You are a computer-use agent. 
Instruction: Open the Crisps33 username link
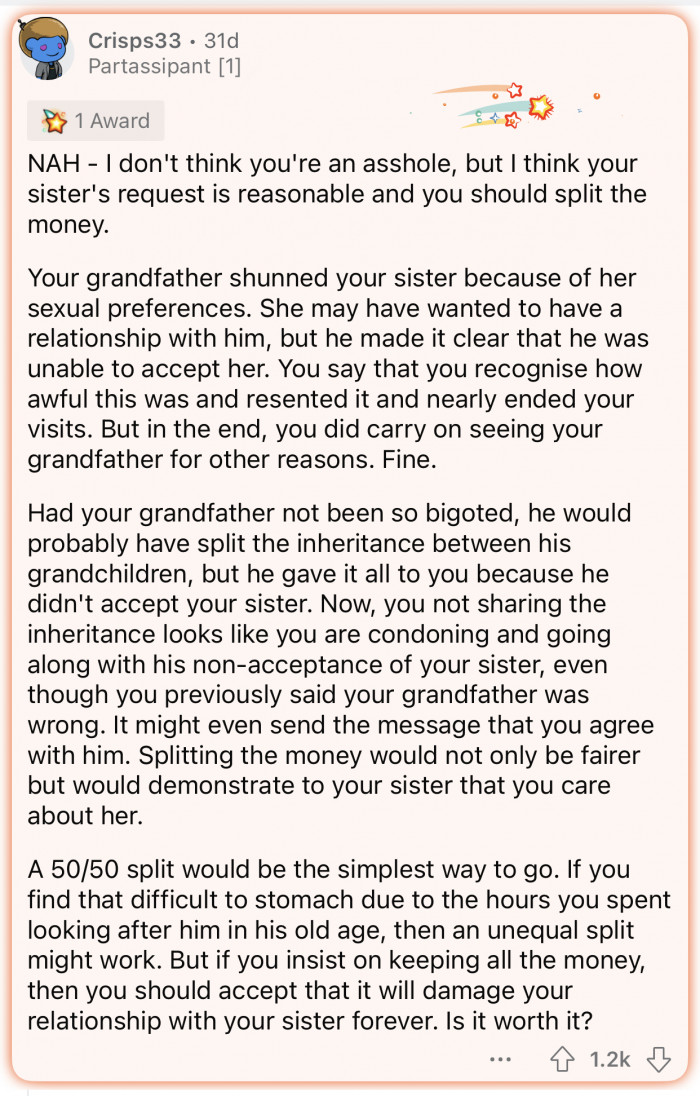[135, 41]
